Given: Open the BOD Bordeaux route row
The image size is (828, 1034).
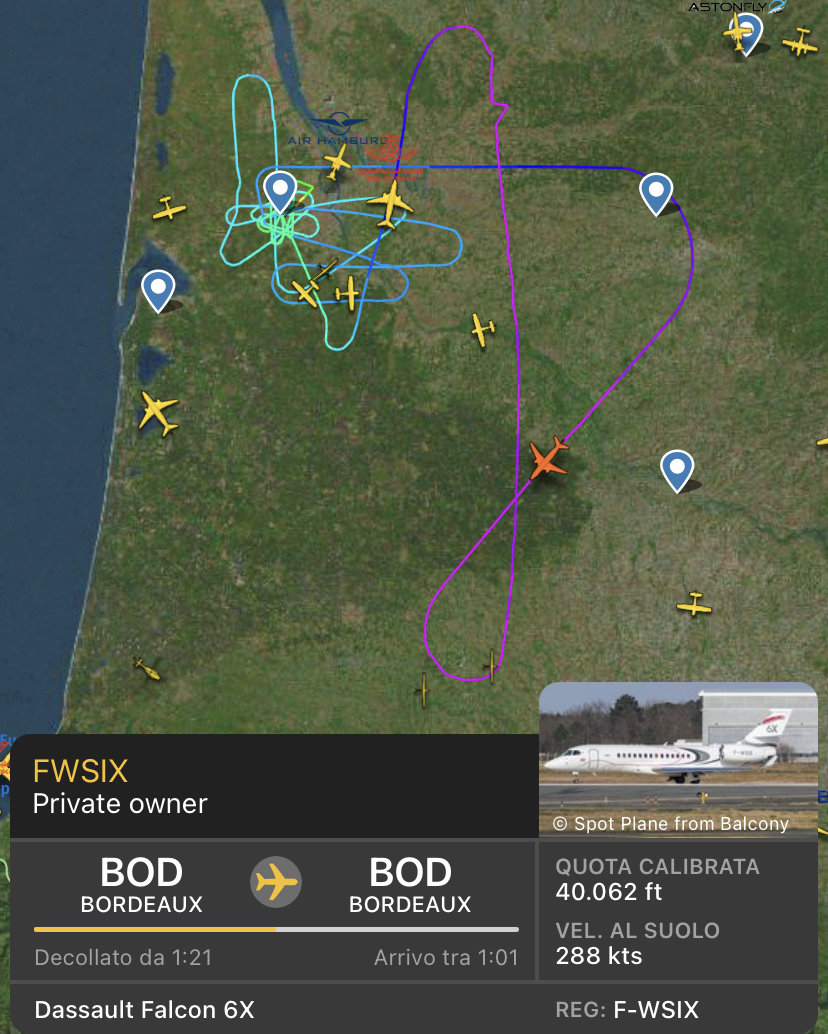Looking at the screenshot, I should pyautogui.click(x=275, y=884).
